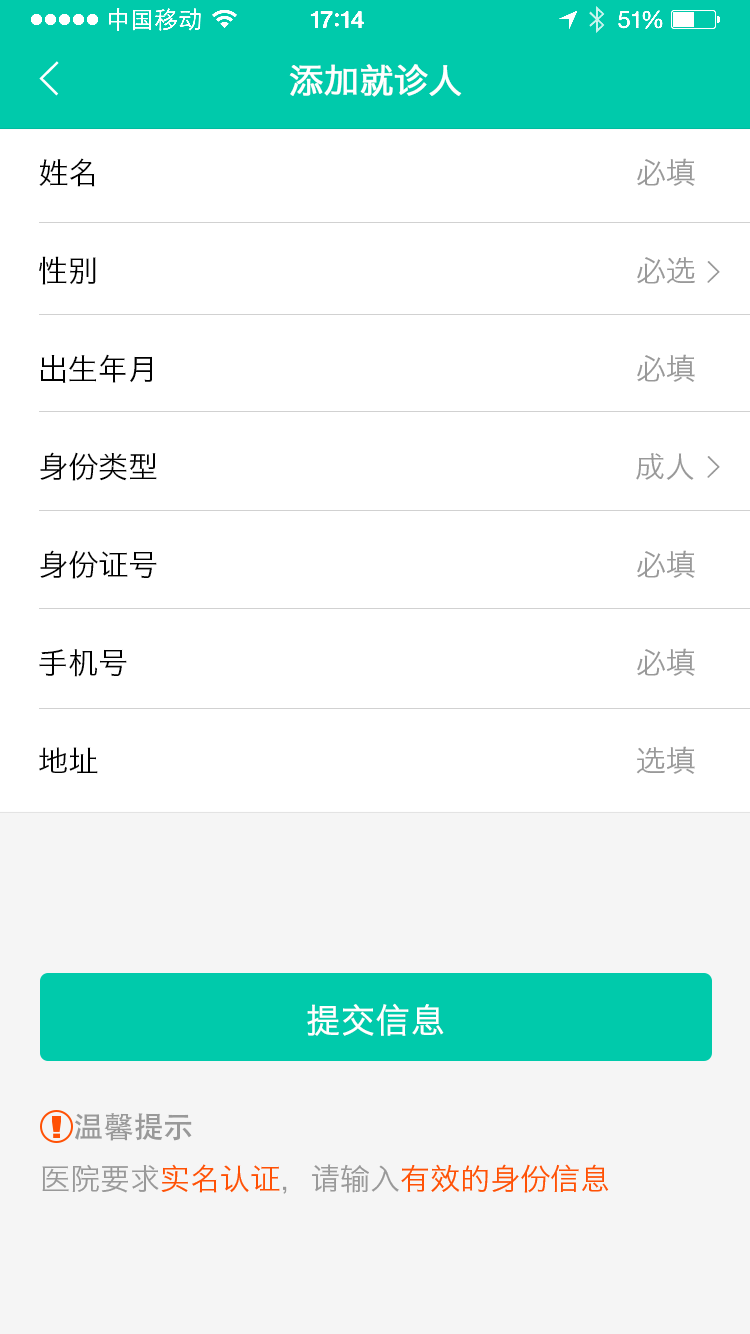This screenshot has height=1334, width=750.
Task: Tap the 姓名 name field
Action: tap(664, 174)
